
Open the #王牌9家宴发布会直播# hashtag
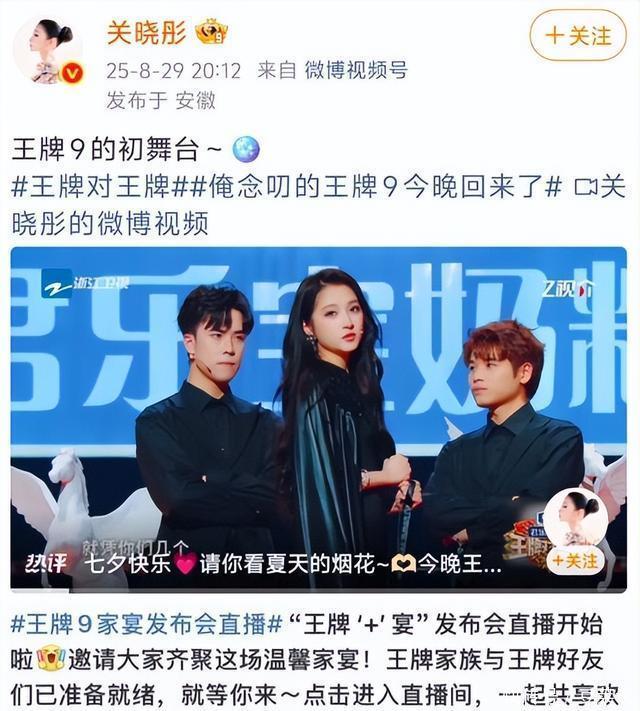146,625
